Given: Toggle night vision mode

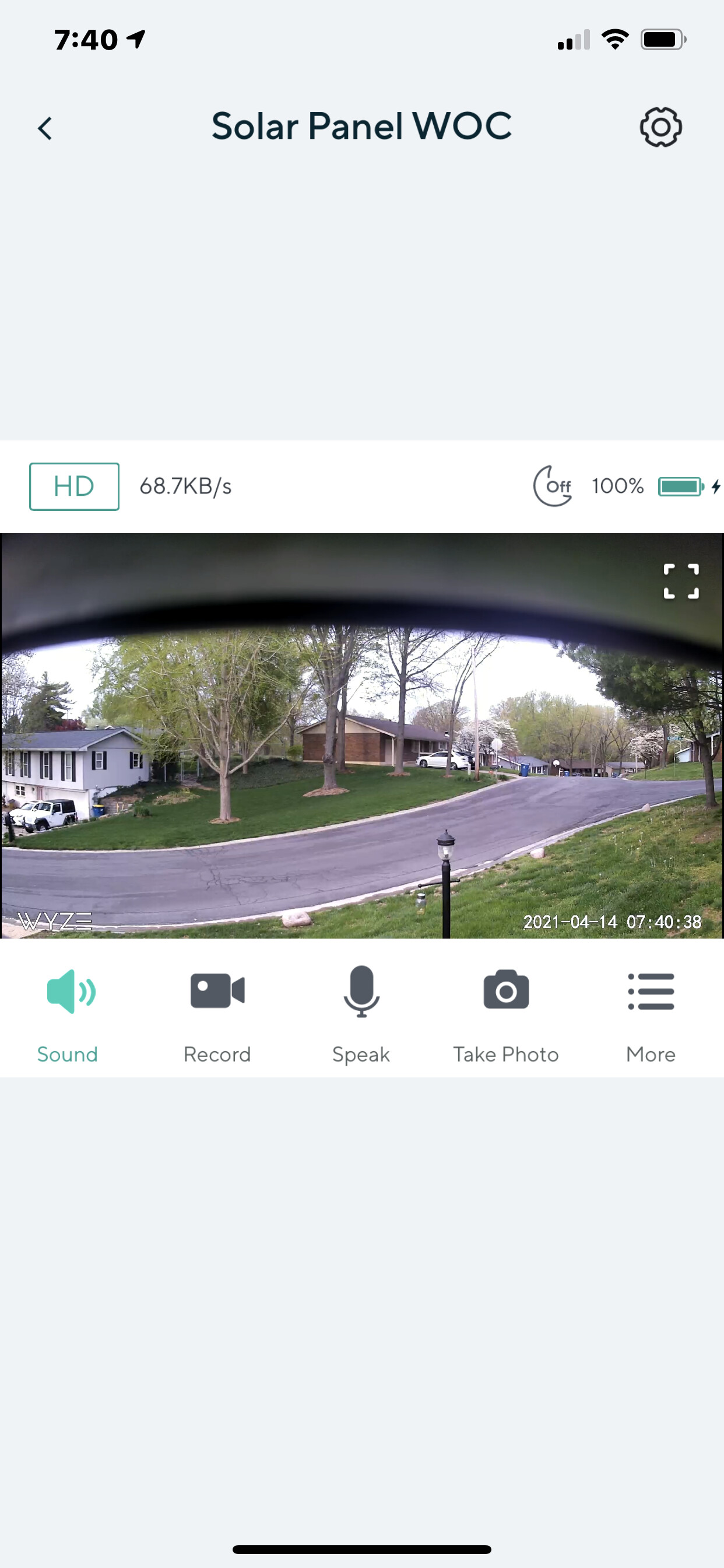Looking at the screenshot, I should [553, 486].
